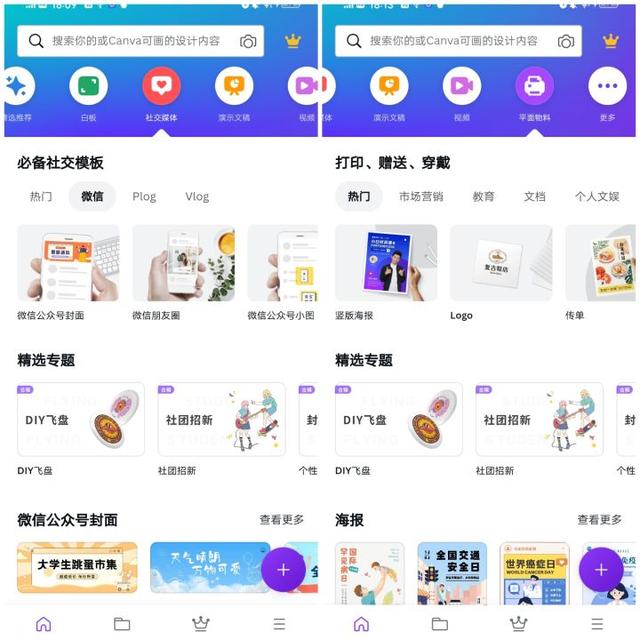Image resolution: width=640 pixels, height=640 pixels.
Task: Tap 查看更多 beside the 海报 section
Action: coord(599,520)
